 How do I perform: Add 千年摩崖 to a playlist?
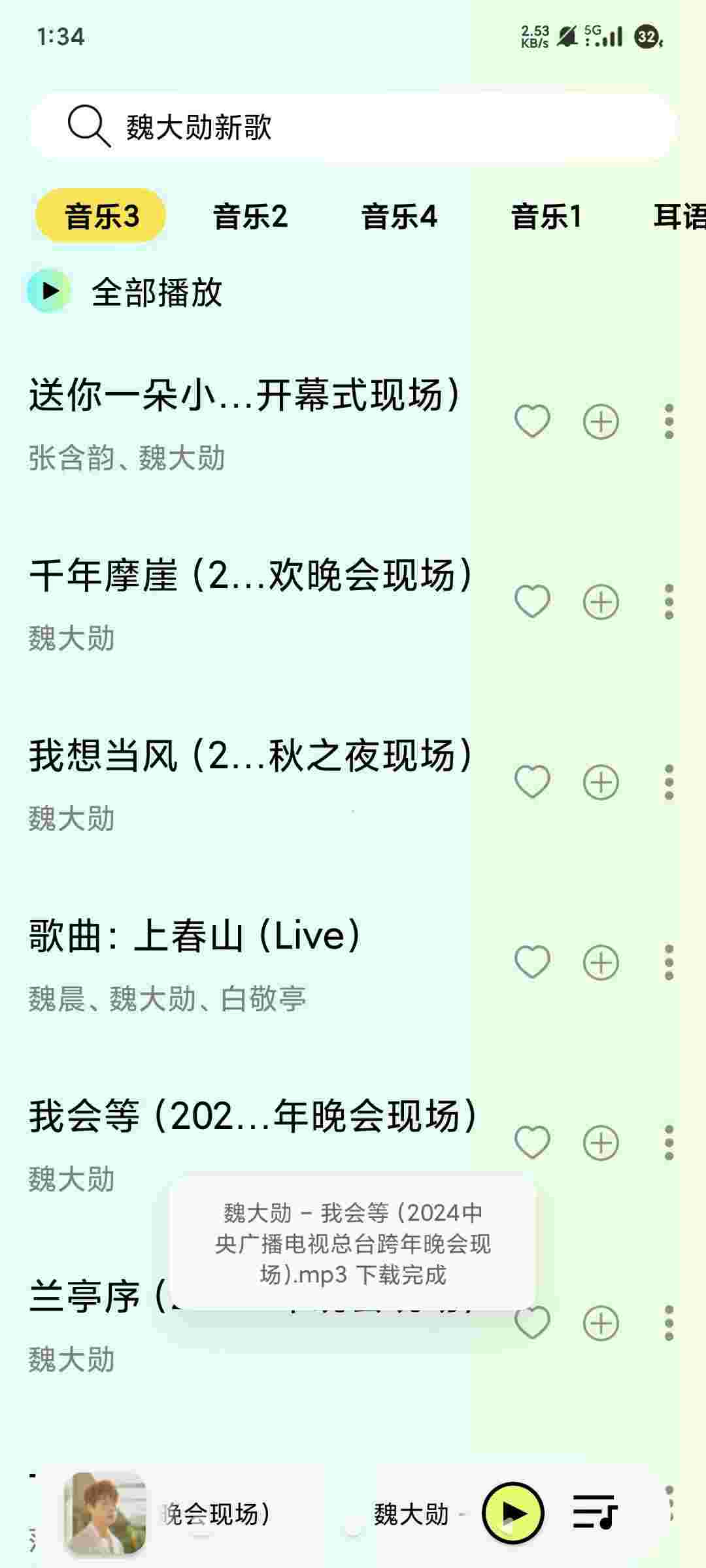tap(601, 602)
